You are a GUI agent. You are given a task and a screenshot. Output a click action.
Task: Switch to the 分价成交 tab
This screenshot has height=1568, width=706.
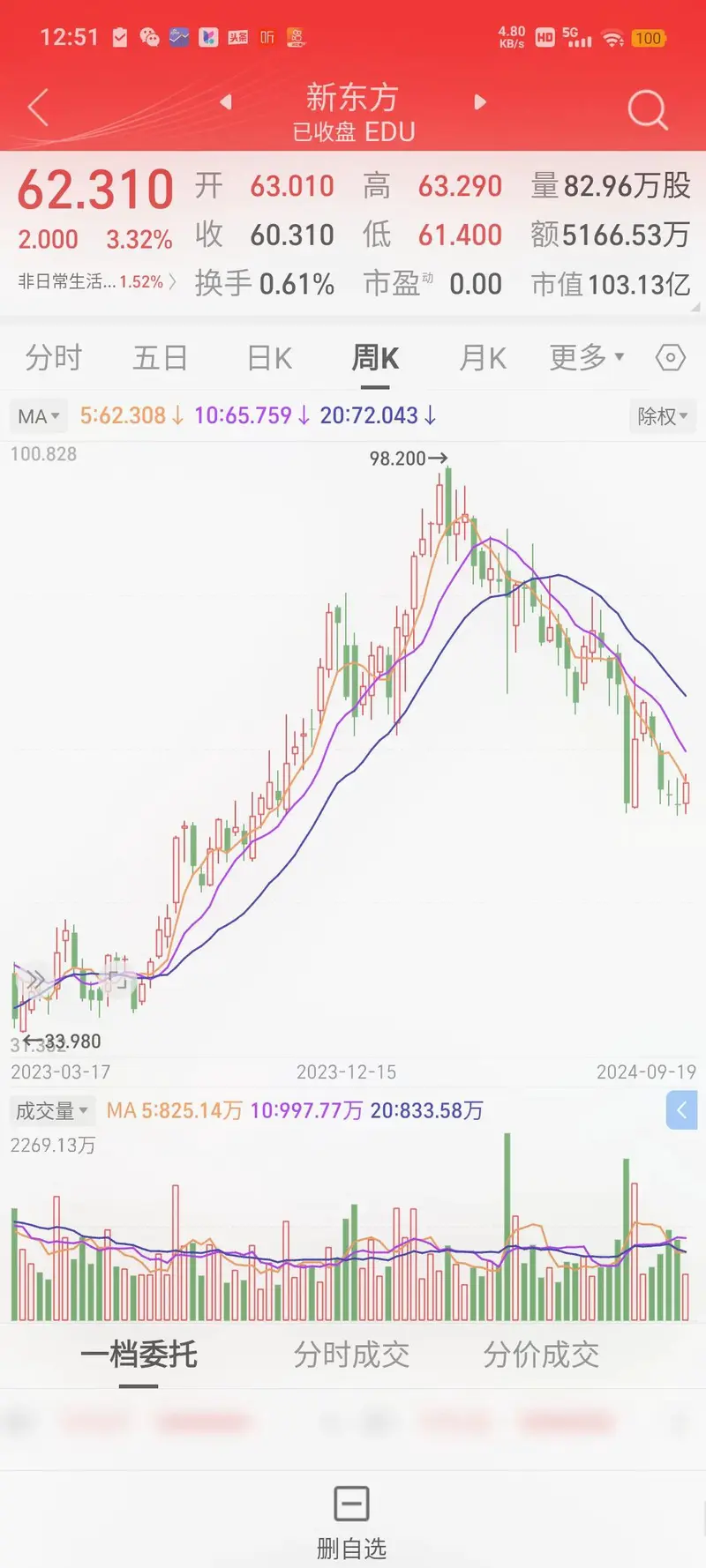coord(541,1355)
